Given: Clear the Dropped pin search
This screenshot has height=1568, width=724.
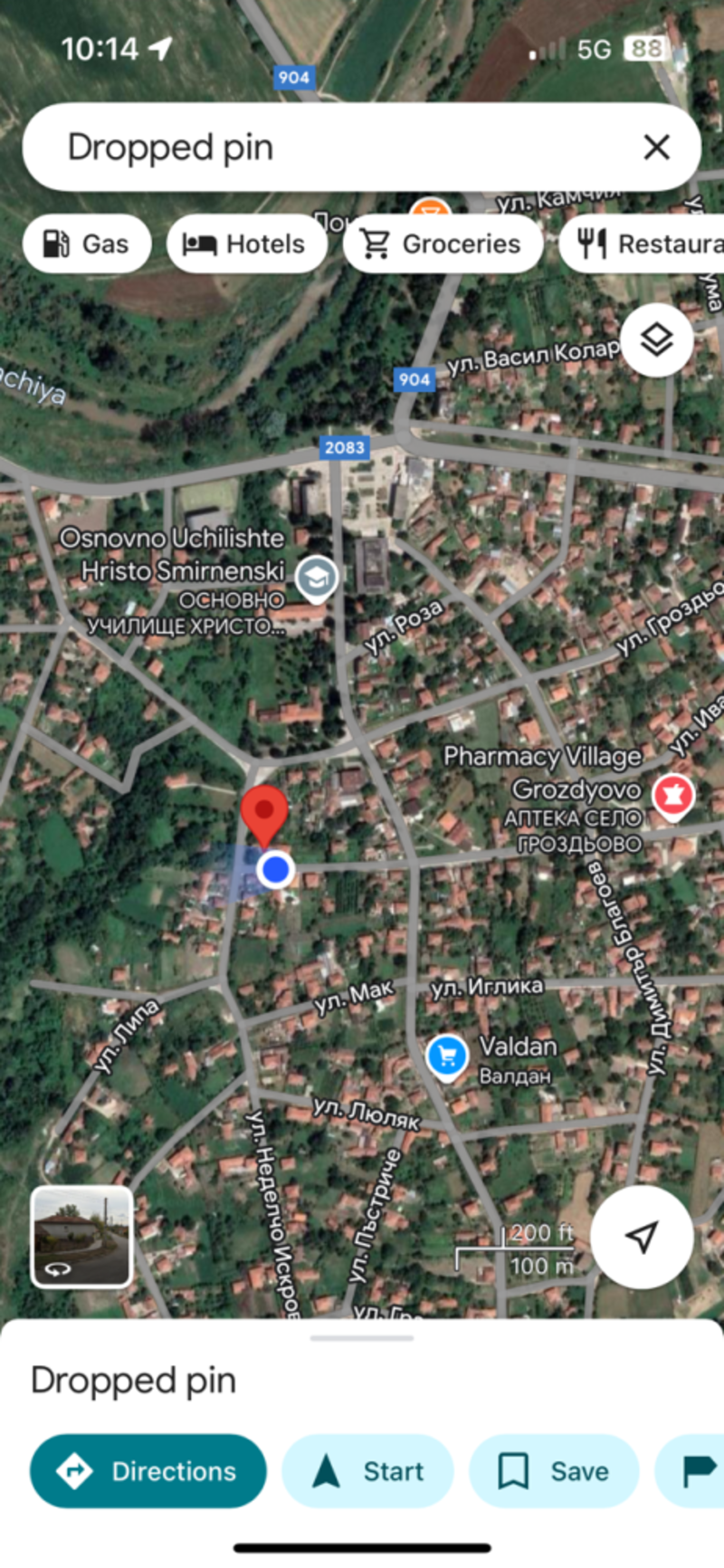Looking at the screenshot, I should (656, 148).
